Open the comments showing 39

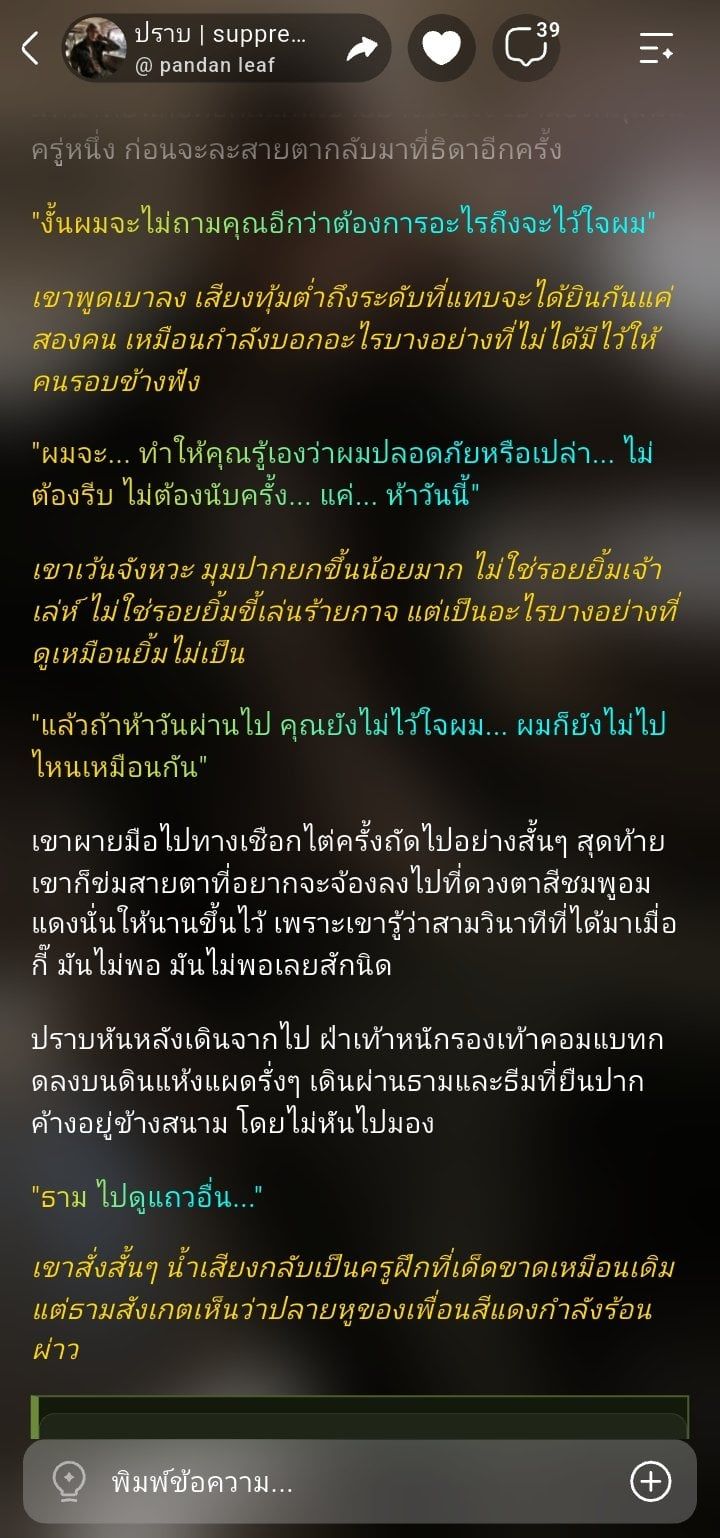click(x=527, y=48)
